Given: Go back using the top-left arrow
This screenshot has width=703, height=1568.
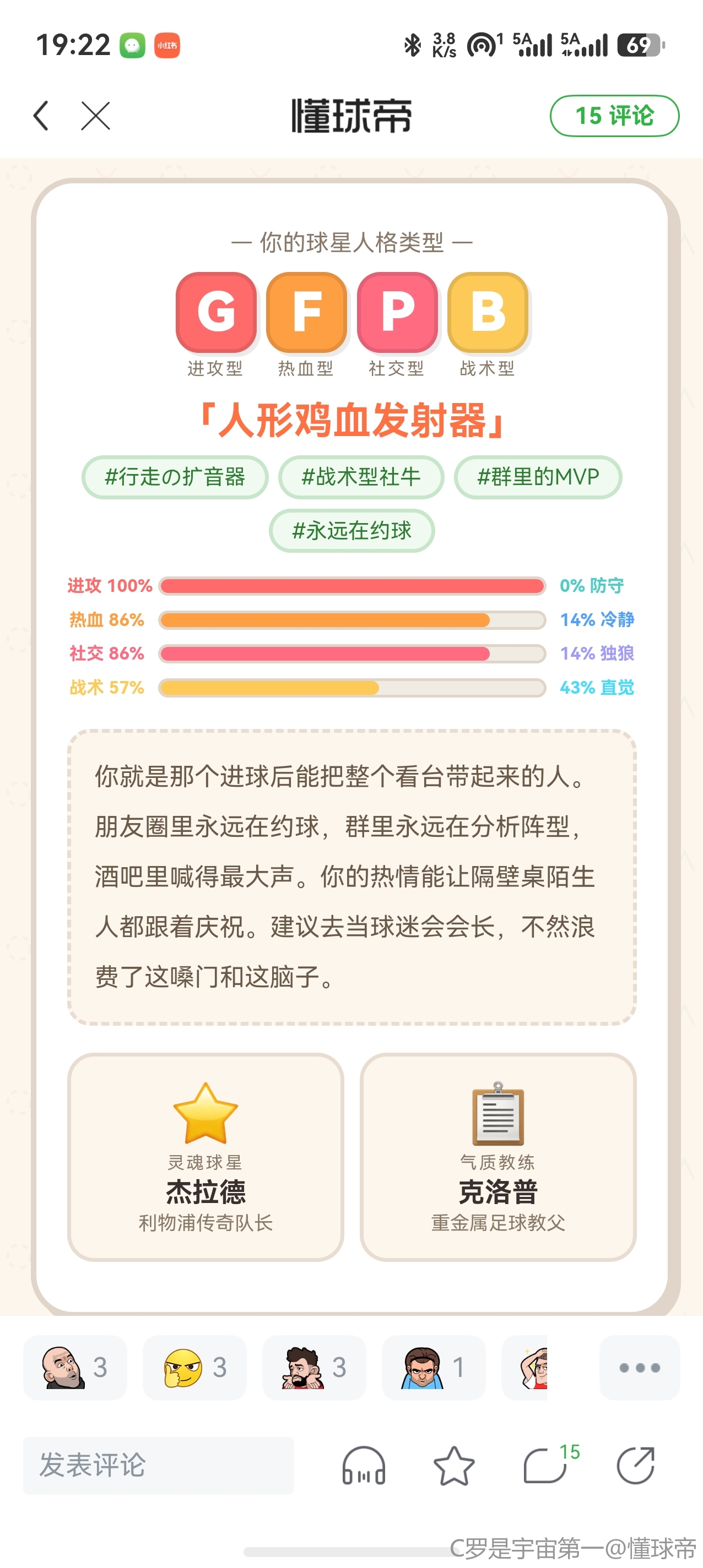Looking at the screenshot, I should pos(41,116).
